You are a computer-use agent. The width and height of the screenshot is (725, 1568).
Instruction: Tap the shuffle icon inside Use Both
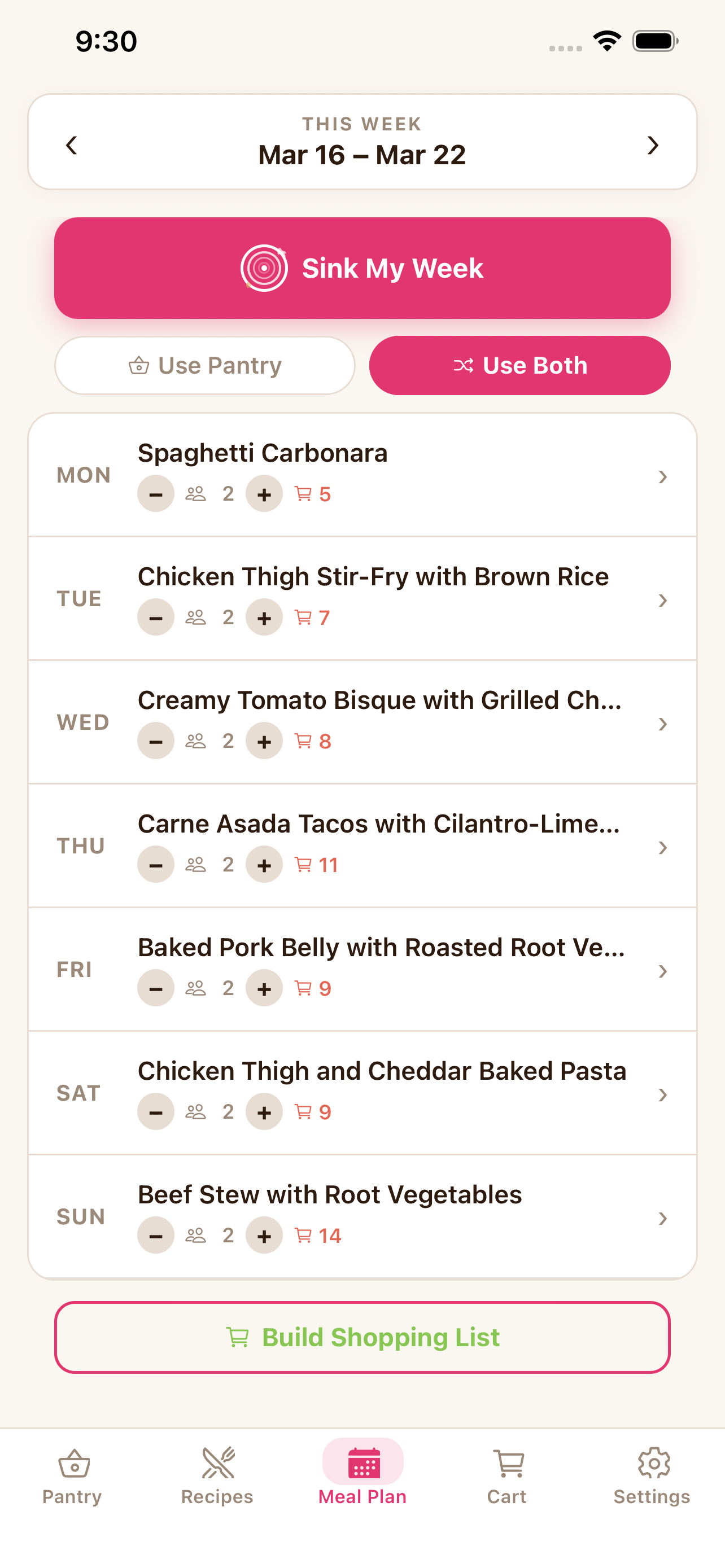[x=465, y=365]
